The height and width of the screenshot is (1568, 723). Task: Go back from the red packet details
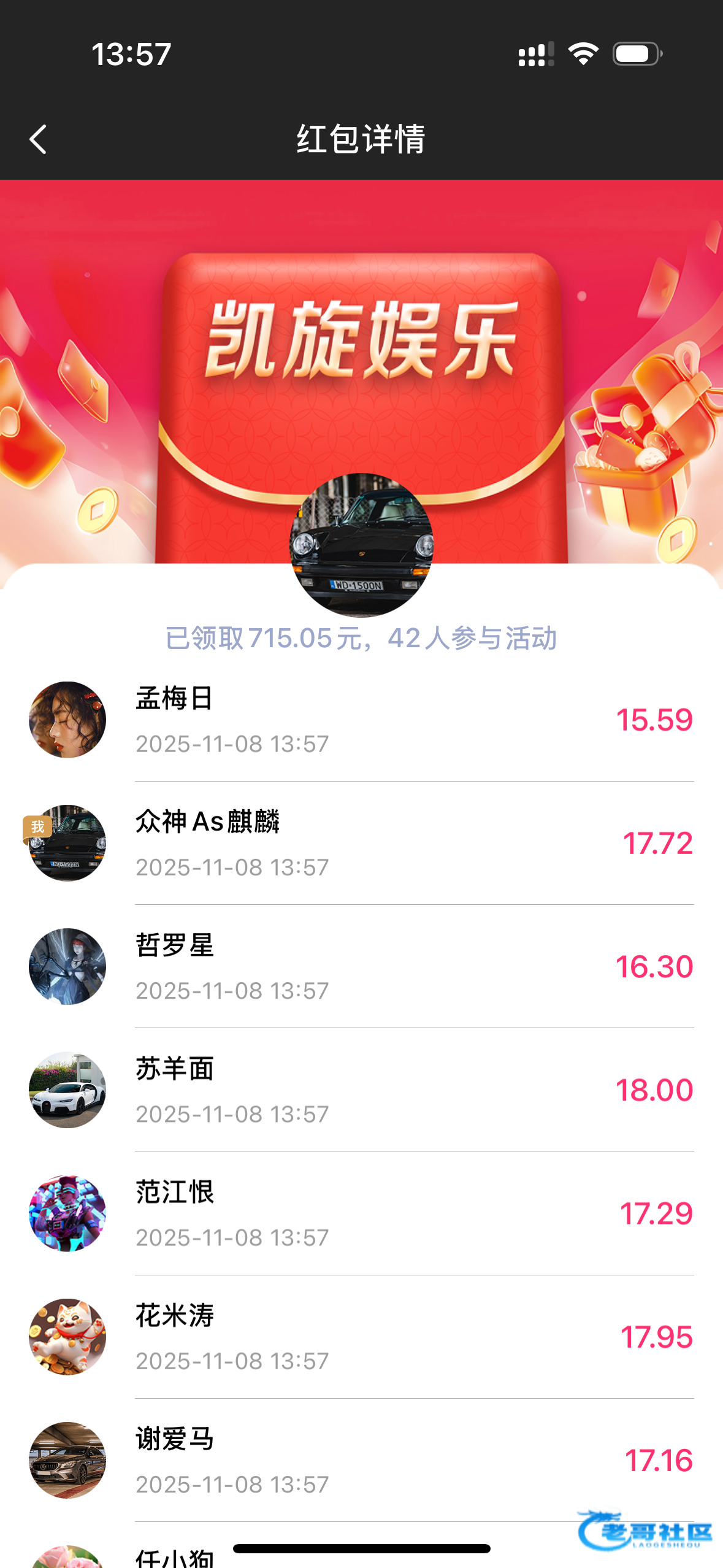coord(38,139)
